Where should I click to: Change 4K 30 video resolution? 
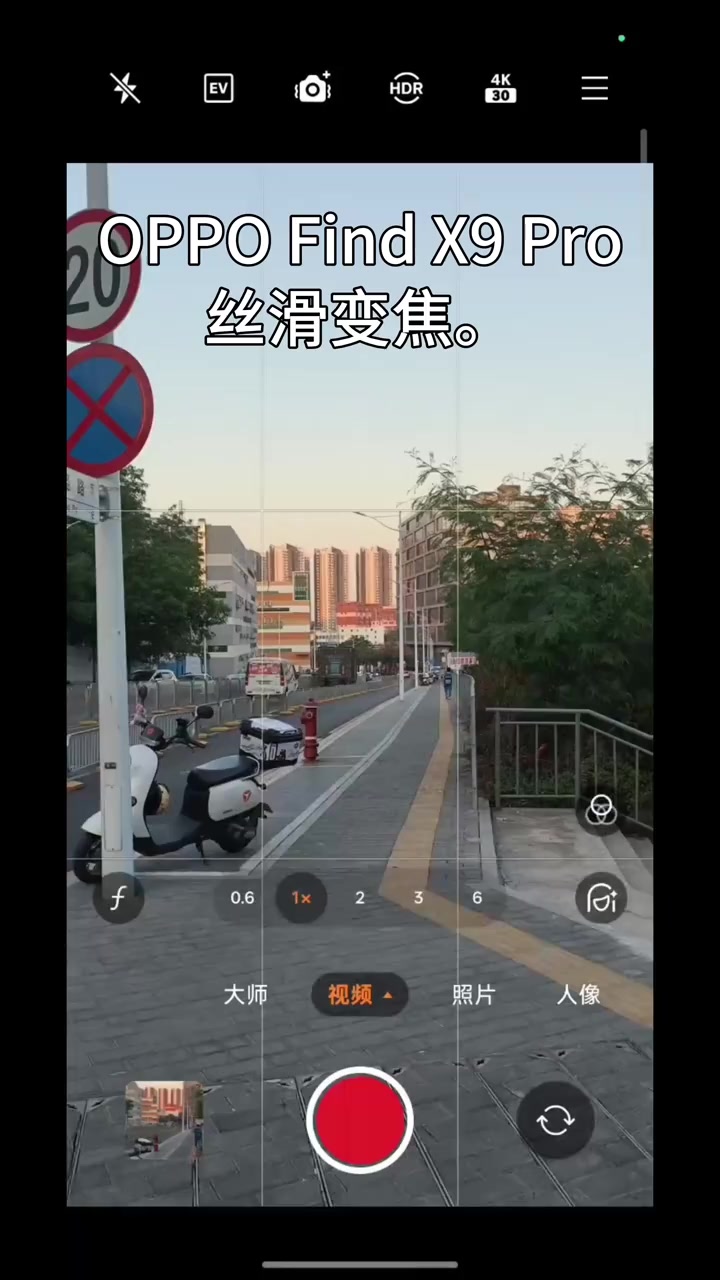(500, 89)
